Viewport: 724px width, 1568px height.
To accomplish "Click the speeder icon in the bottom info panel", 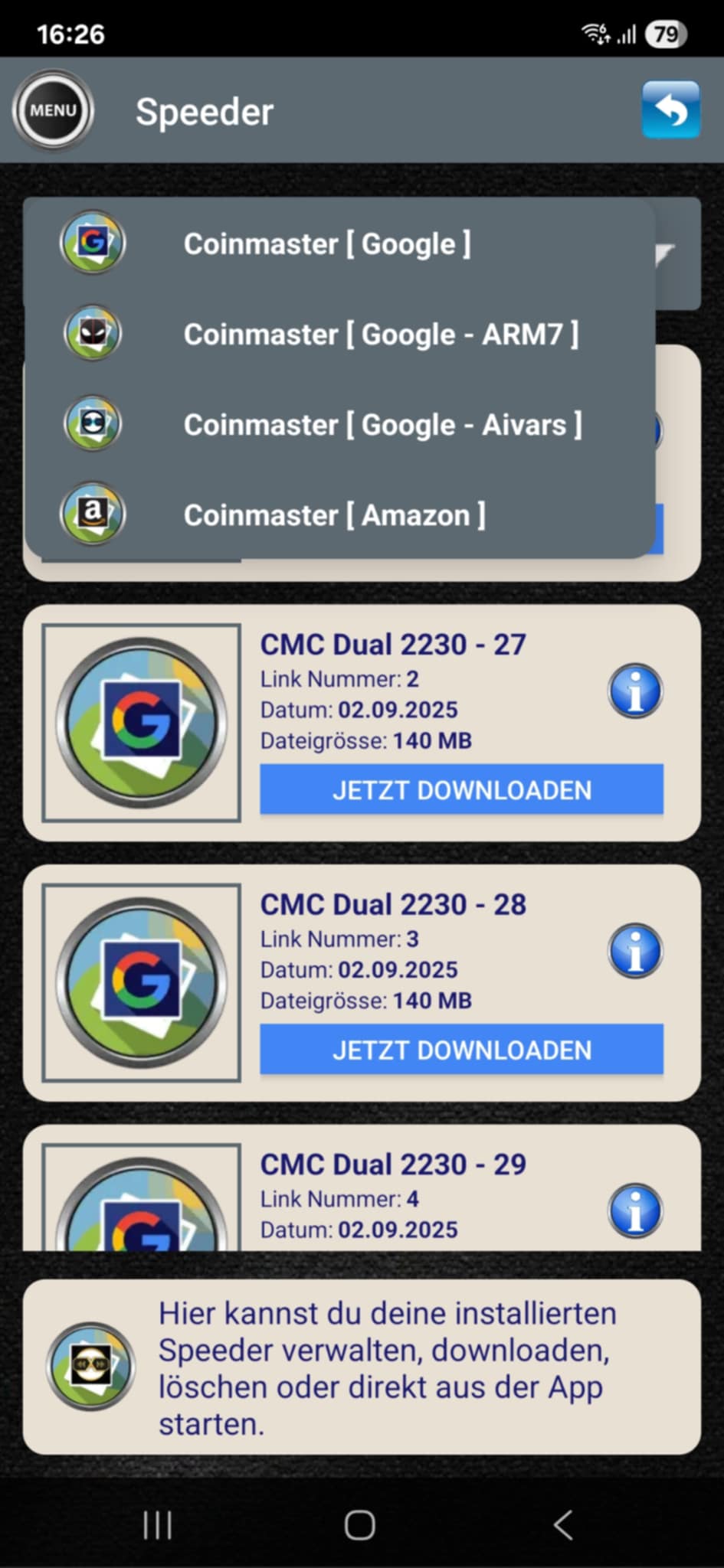I will (92, 1368).
